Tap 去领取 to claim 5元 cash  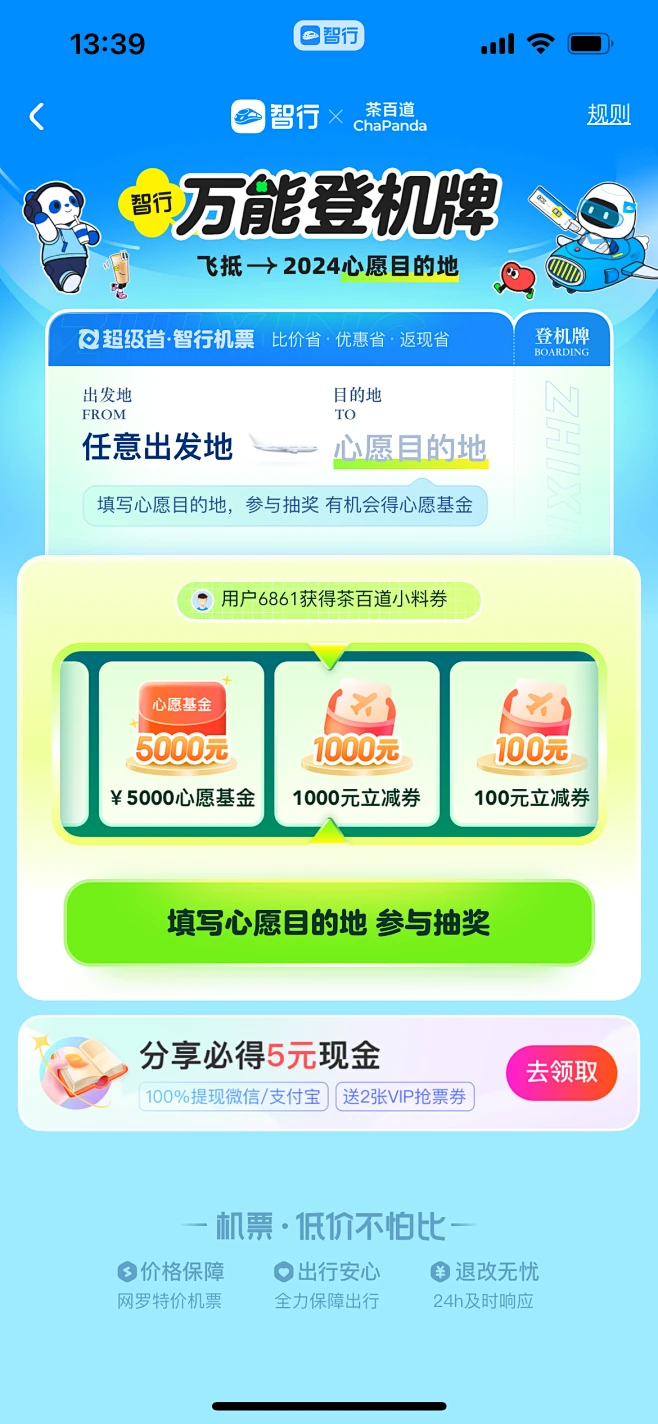point(561,1073)
